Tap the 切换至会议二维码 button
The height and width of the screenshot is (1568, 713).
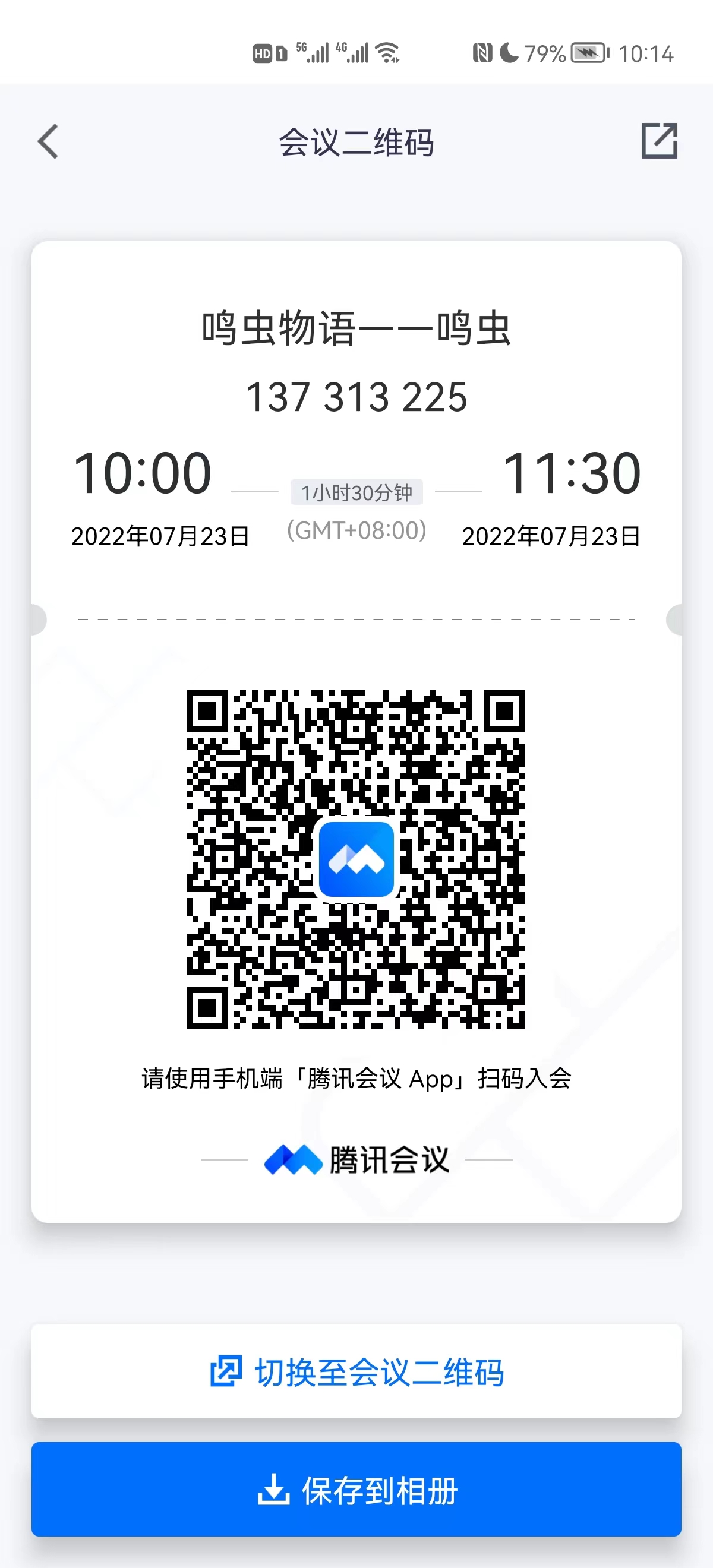(356, 1373)
